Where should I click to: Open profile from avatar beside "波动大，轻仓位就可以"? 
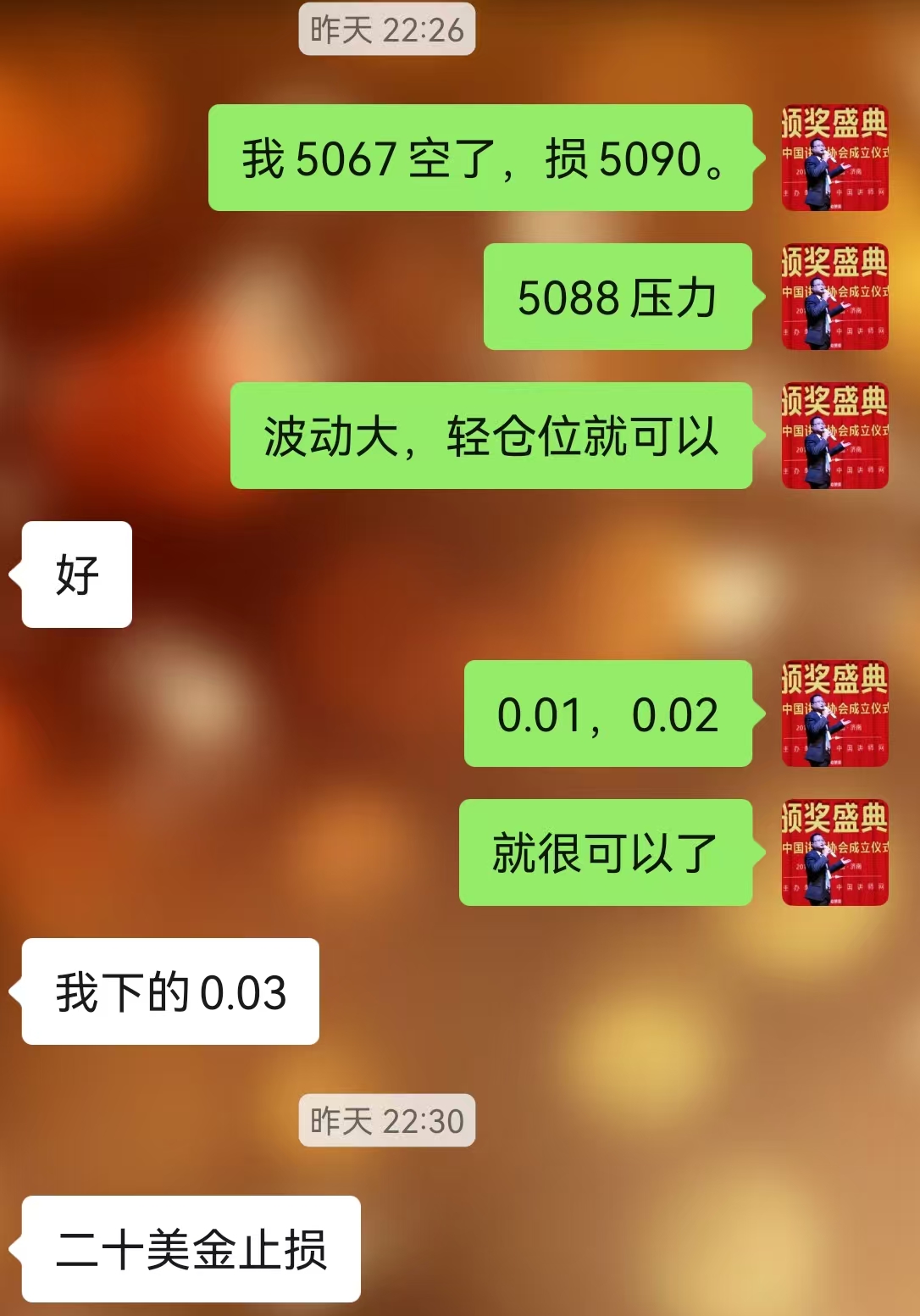click(834, 436)
